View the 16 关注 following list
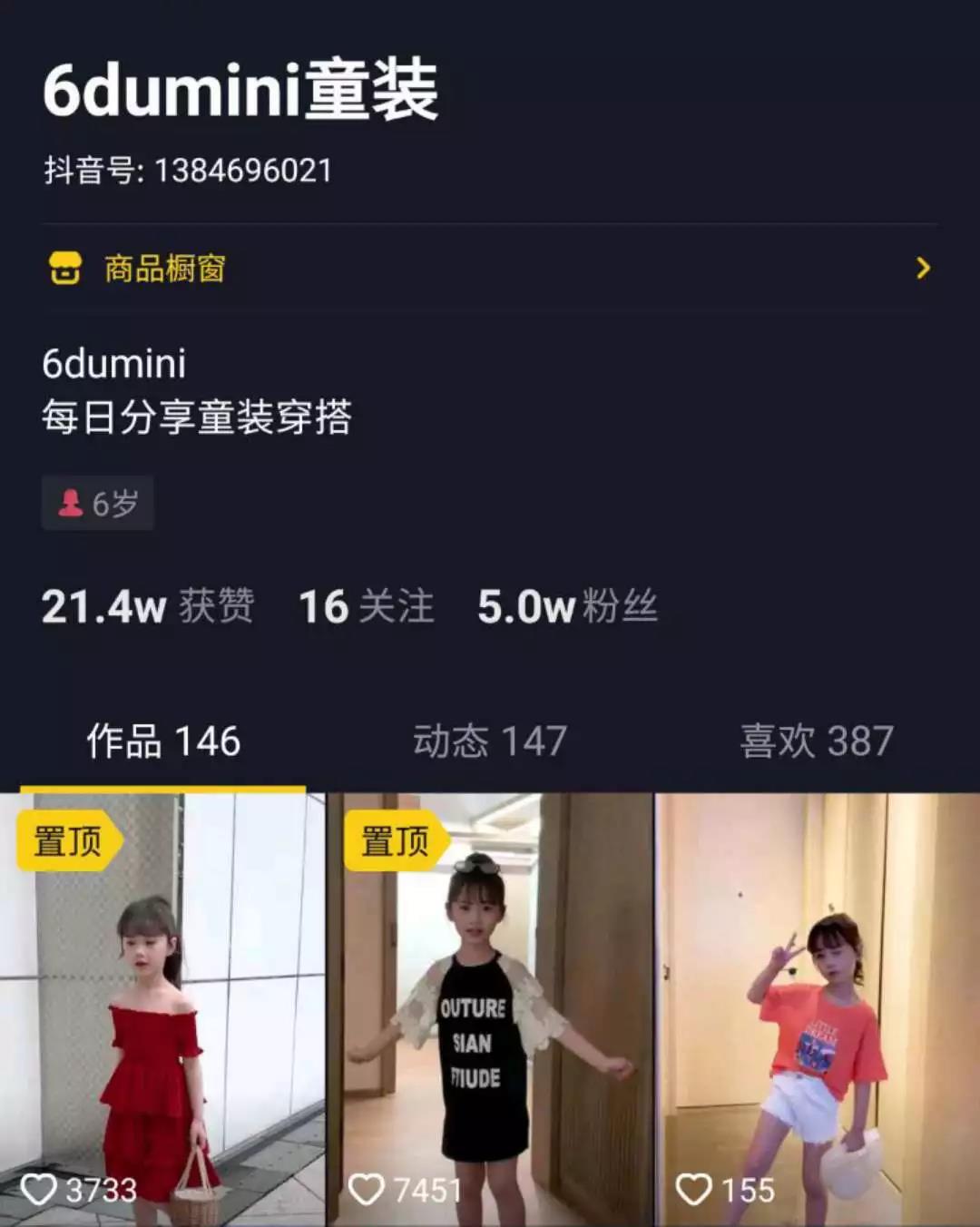The height and width of the screenshot is (1227, 980). pyautogui.click(x=367, y=606)
